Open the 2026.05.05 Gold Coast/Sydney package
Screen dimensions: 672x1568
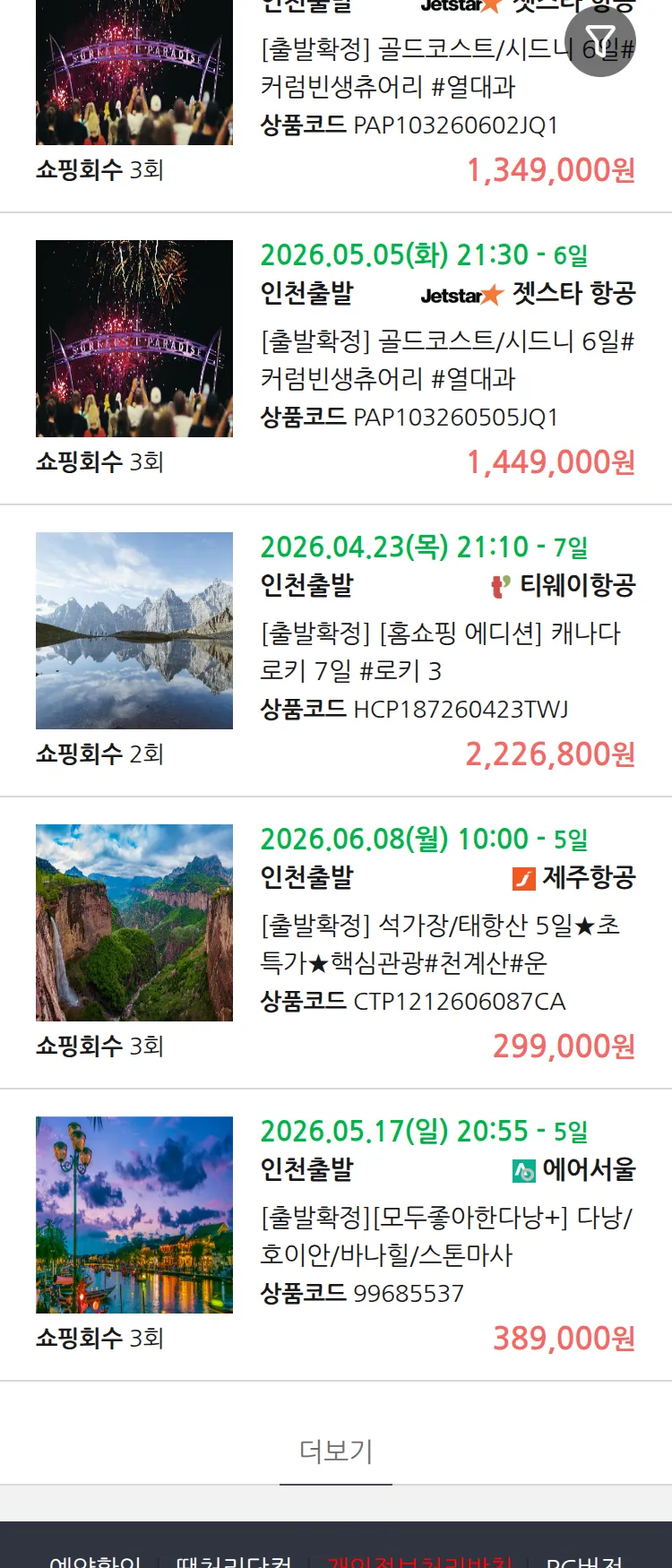tap(446, 359)
